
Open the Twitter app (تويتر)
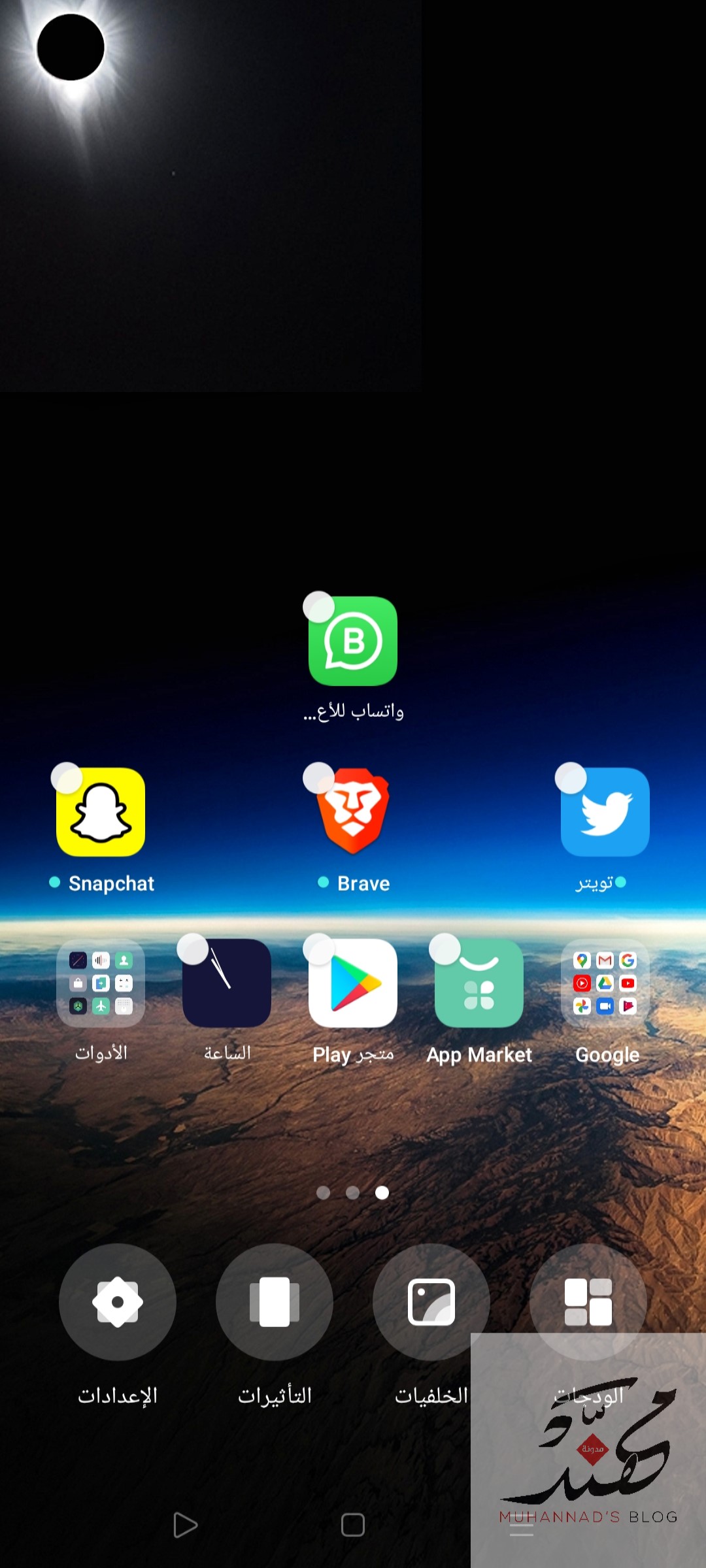pyautogui.click(x=605, y=812)
